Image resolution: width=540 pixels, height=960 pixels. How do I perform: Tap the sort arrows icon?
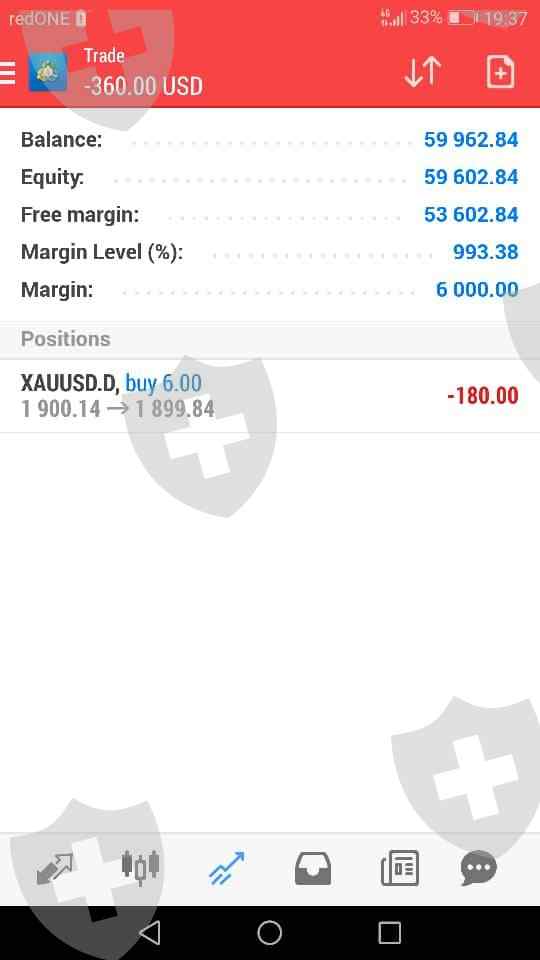pos(422,72)
